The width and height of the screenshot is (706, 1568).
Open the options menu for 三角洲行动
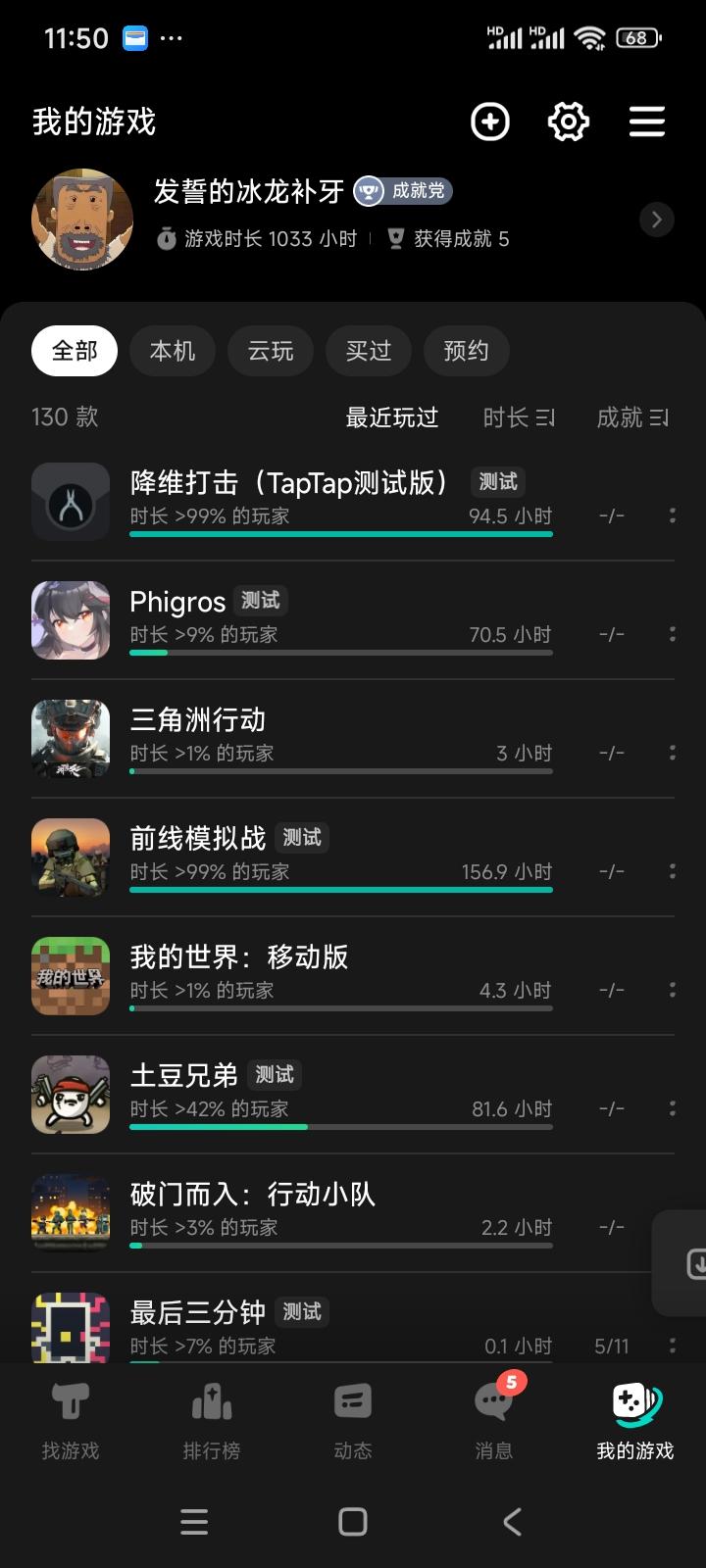673,752
